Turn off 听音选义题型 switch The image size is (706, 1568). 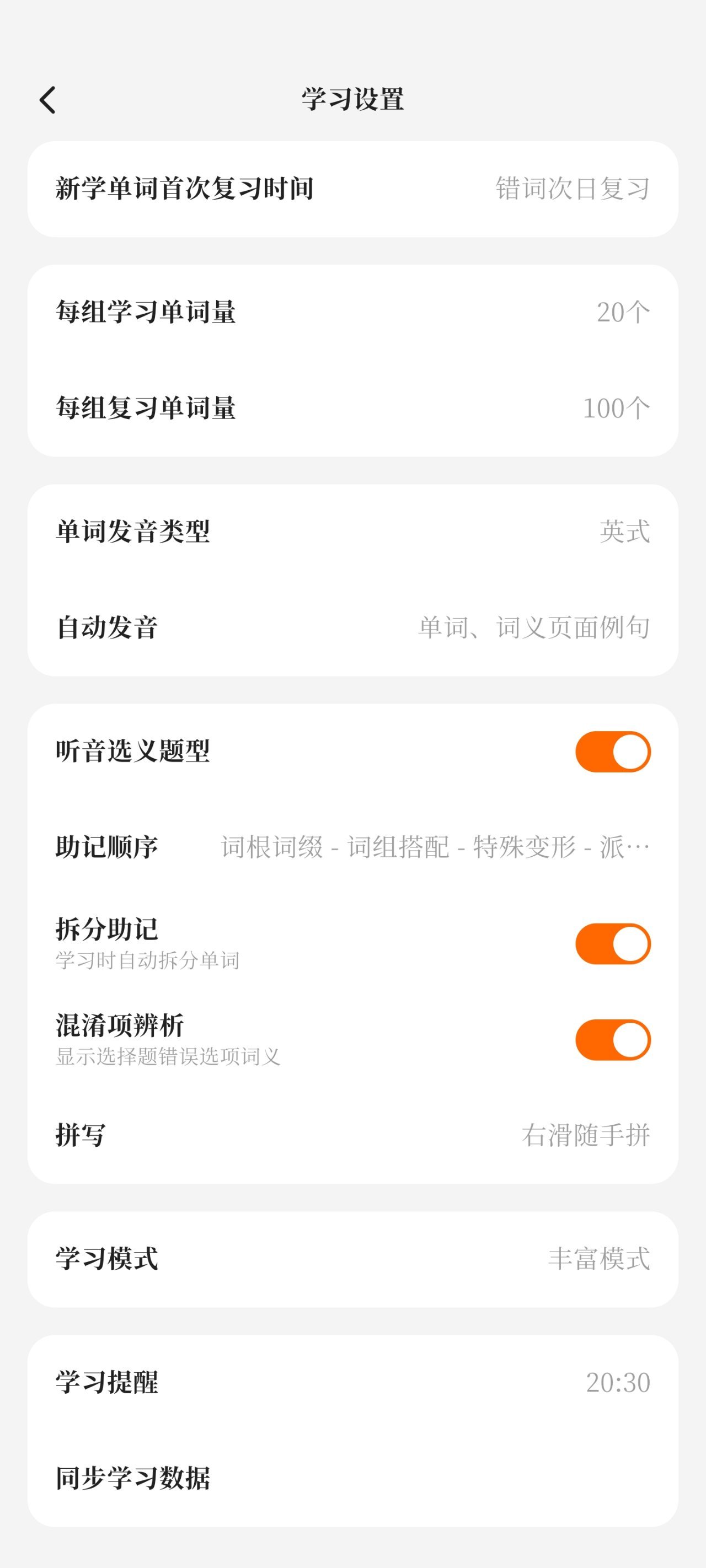pyautogui.click(x=612, y=751)
